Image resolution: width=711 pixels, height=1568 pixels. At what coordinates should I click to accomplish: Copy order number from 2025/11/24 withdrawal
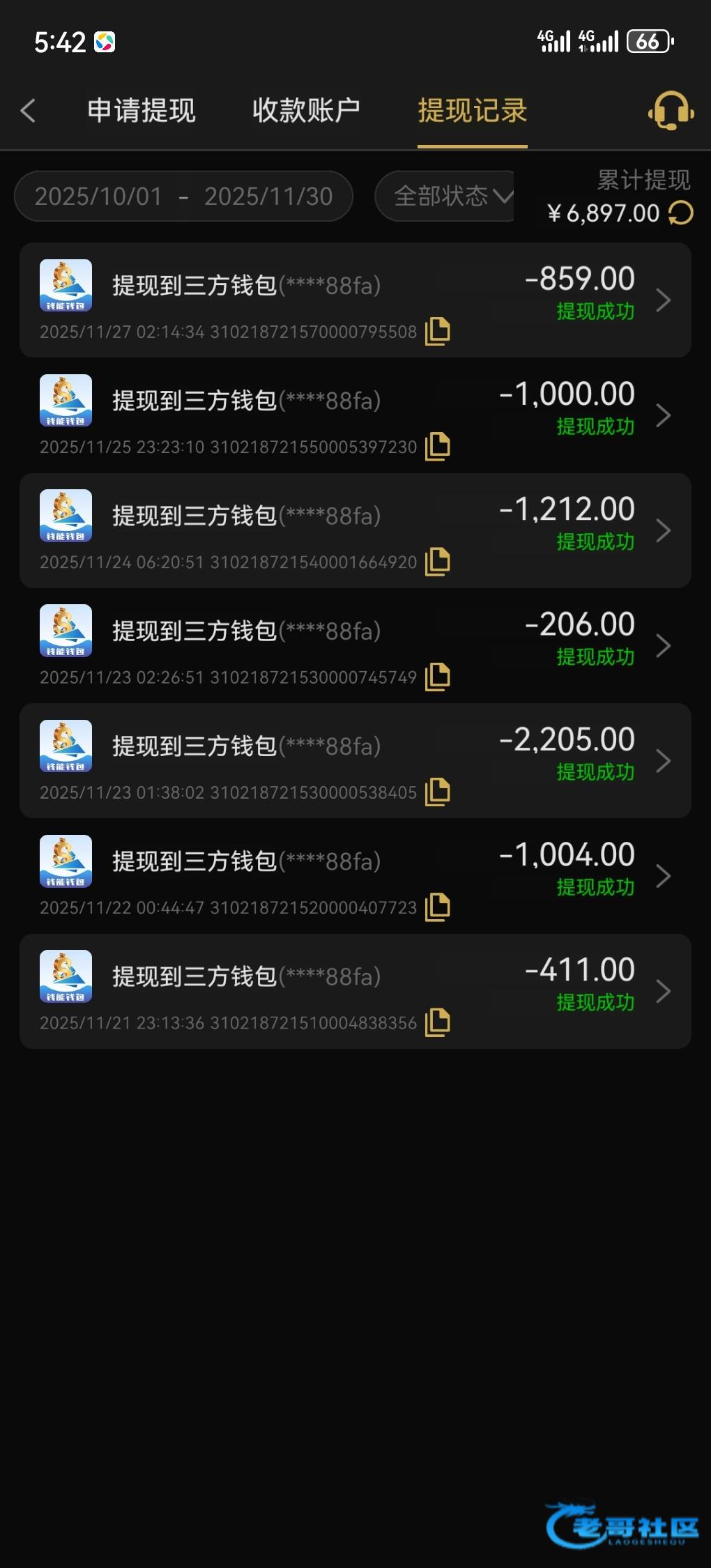point(438,561)
